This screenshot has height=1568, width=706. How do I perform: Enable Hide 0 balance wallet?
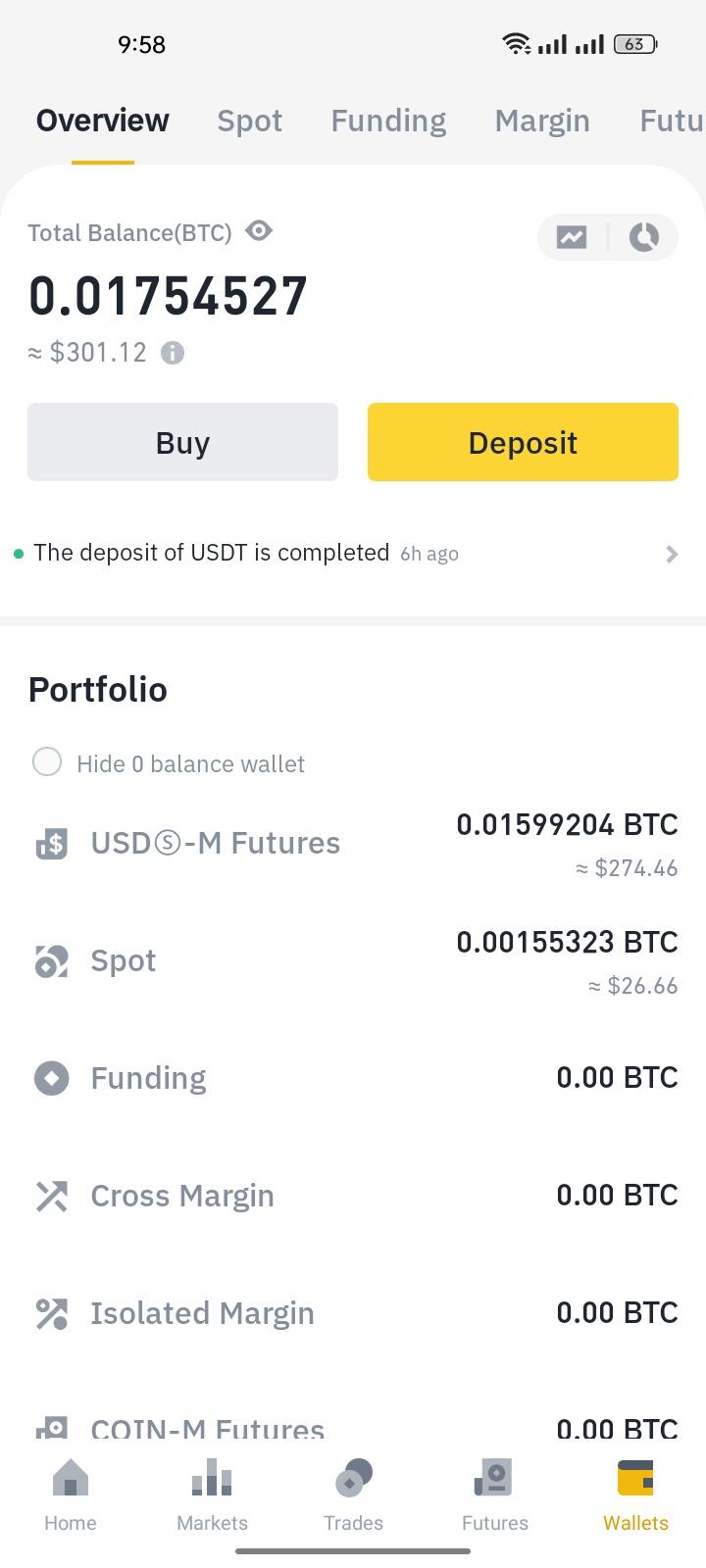coord(47,762)
